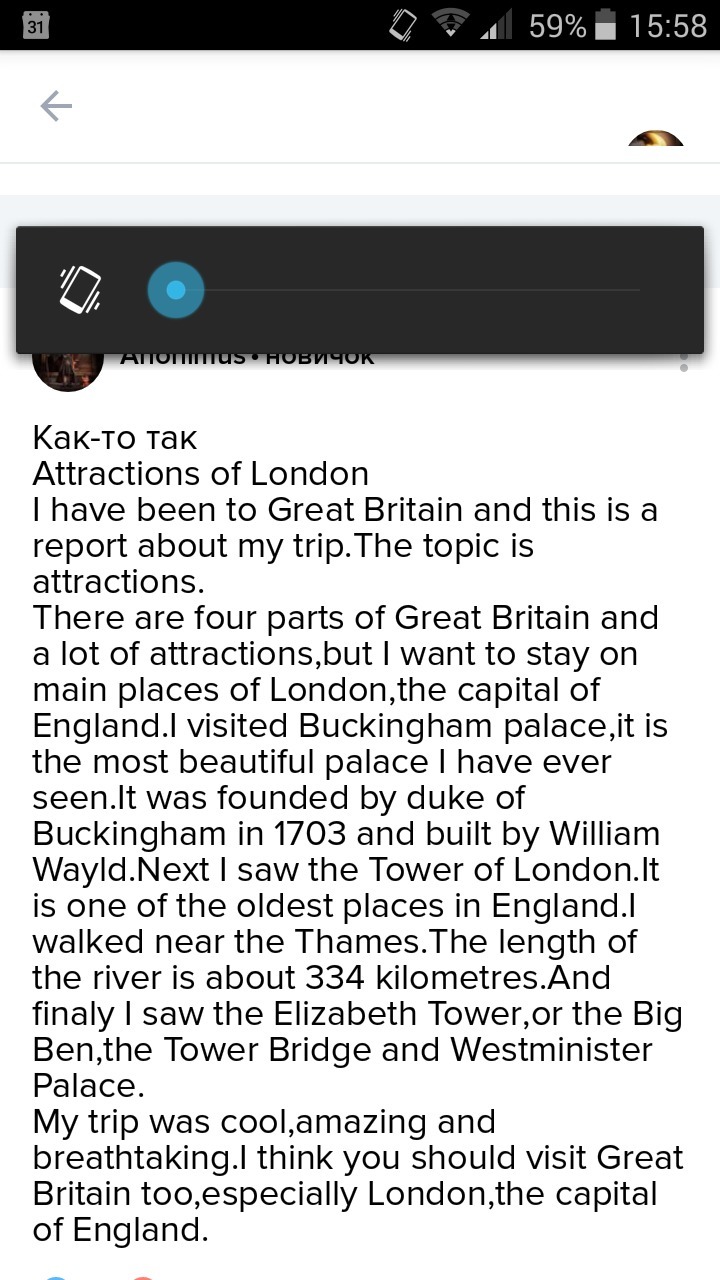Open the answer's three-dot overflow menu
This screenshot has width=720, height=1280.
684,362
